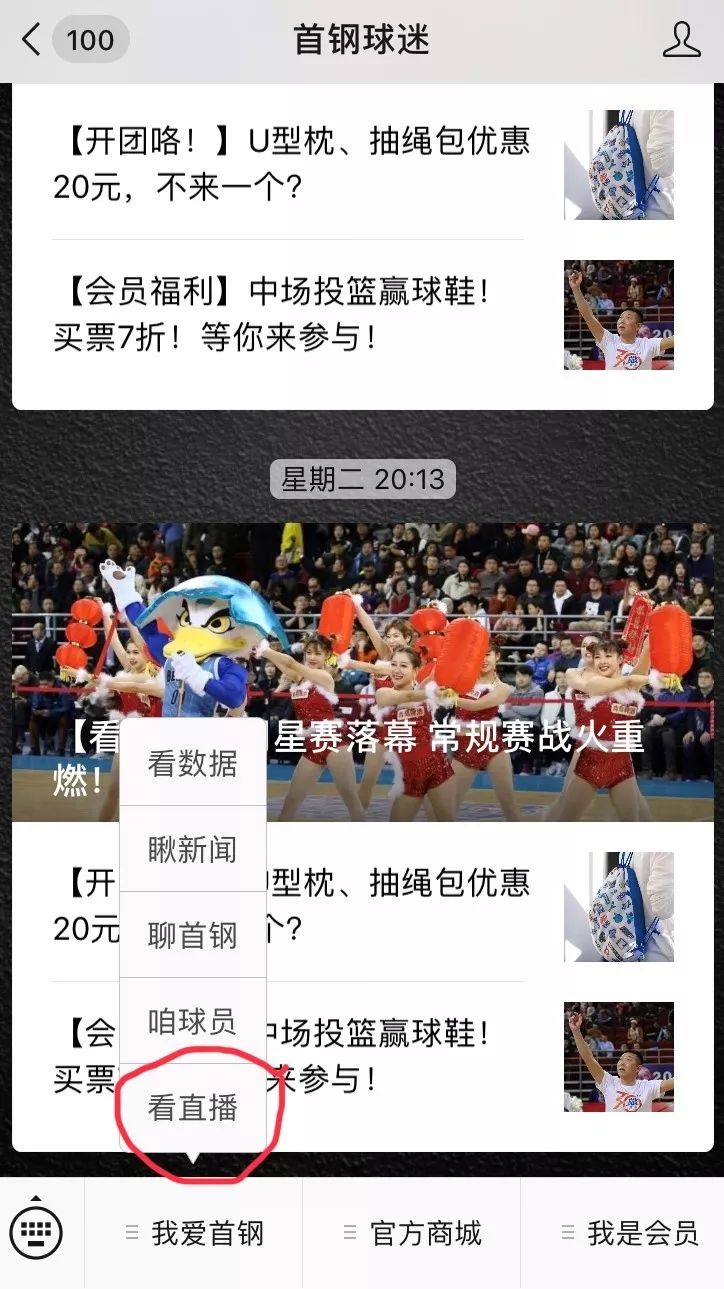Open account profile using person icon

coord(682,39)
